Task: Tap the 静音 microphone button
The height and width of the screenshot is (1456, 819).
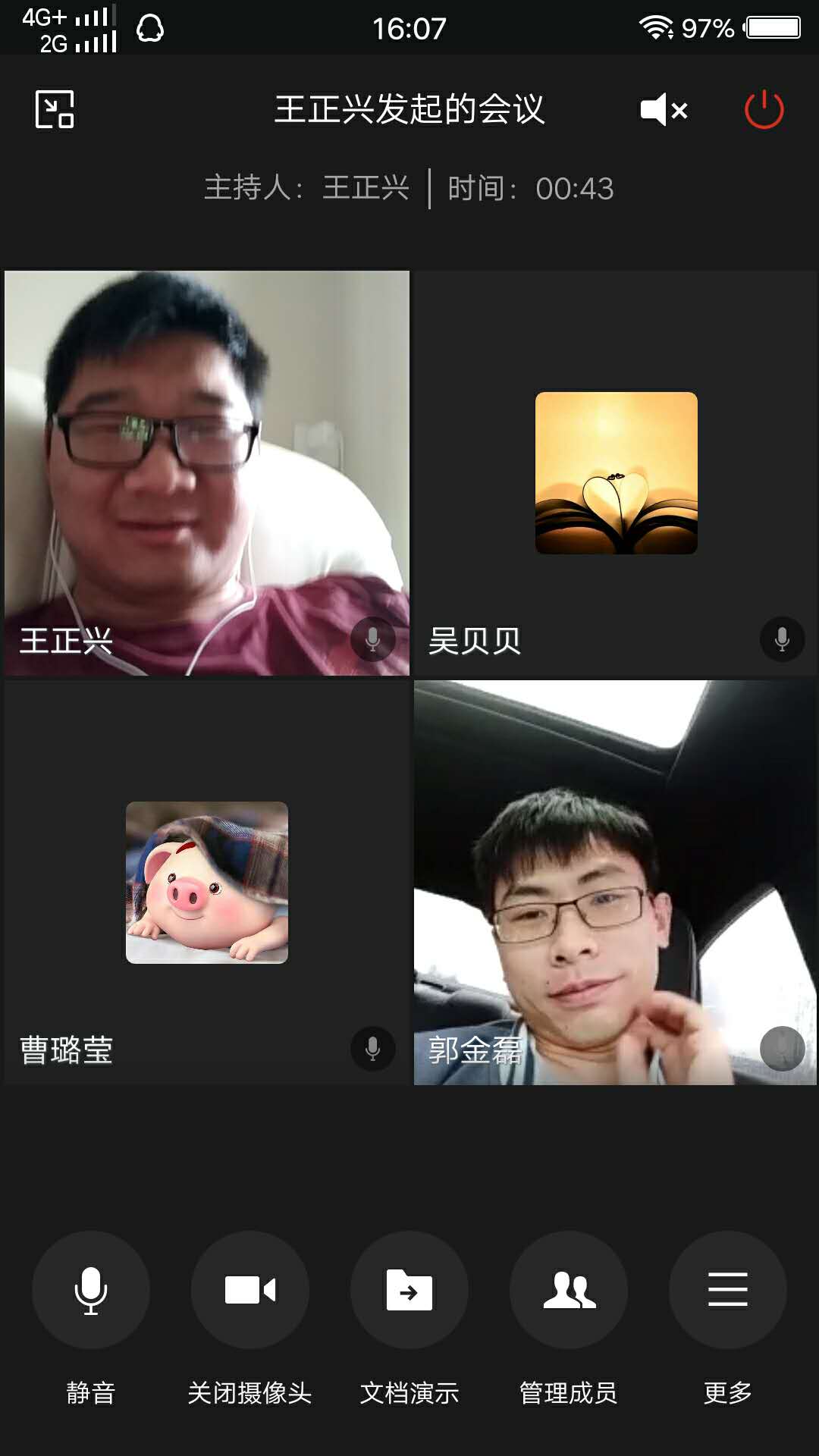Action: (x=91, y=1290)
